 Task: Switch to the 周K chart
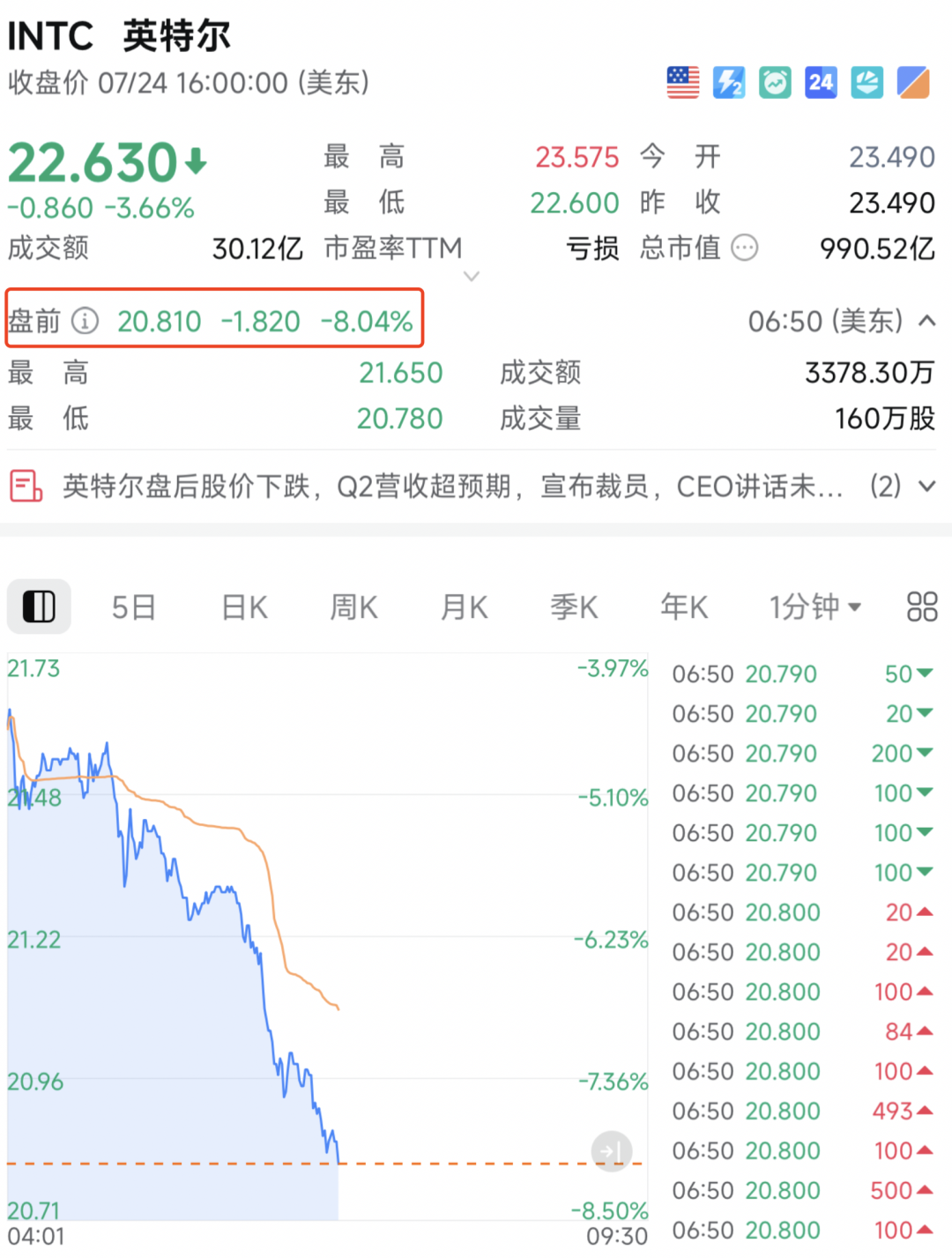point(354,607)
